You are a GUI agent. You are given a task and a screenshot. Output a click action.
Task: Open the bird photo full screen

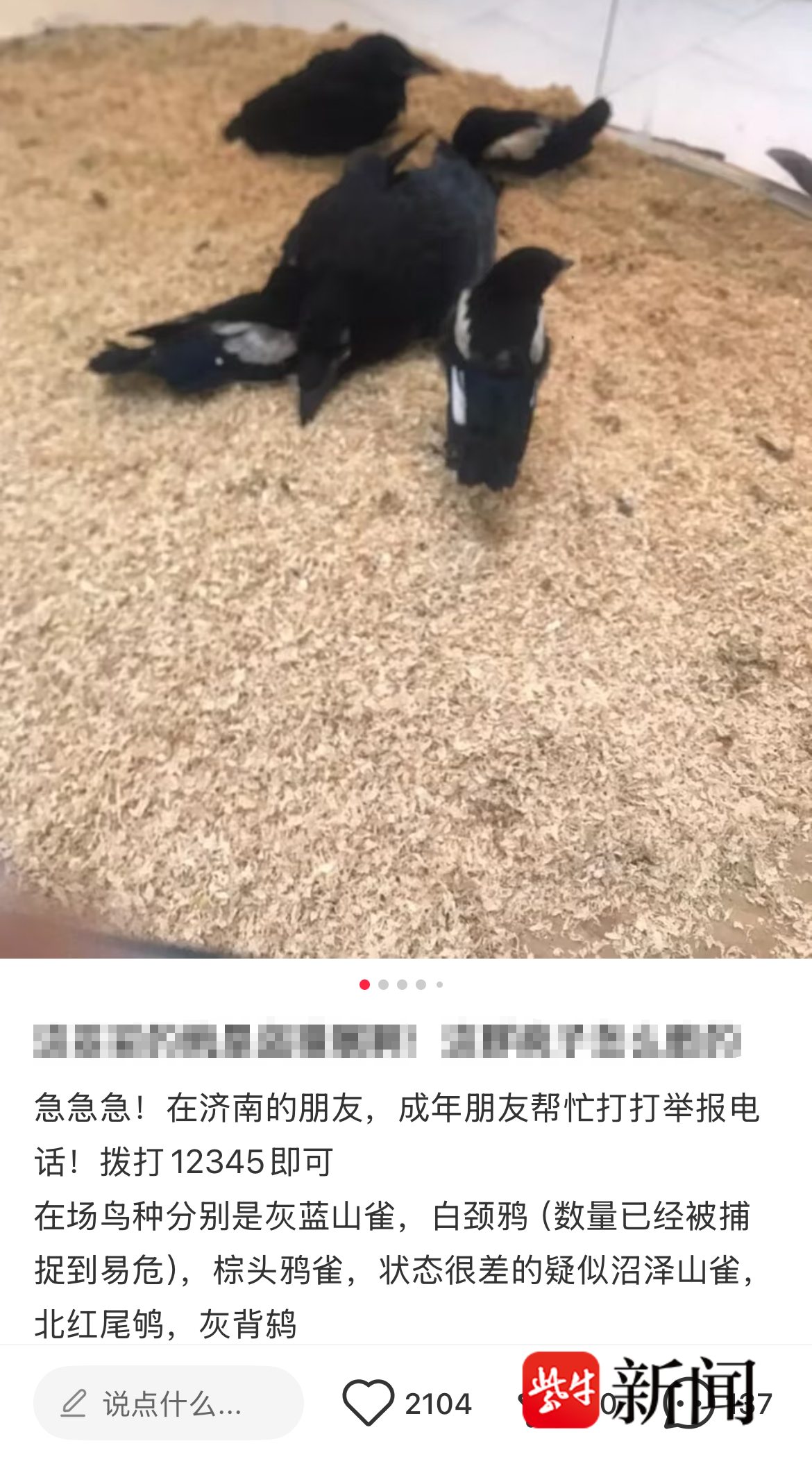[x=406, y=479]
